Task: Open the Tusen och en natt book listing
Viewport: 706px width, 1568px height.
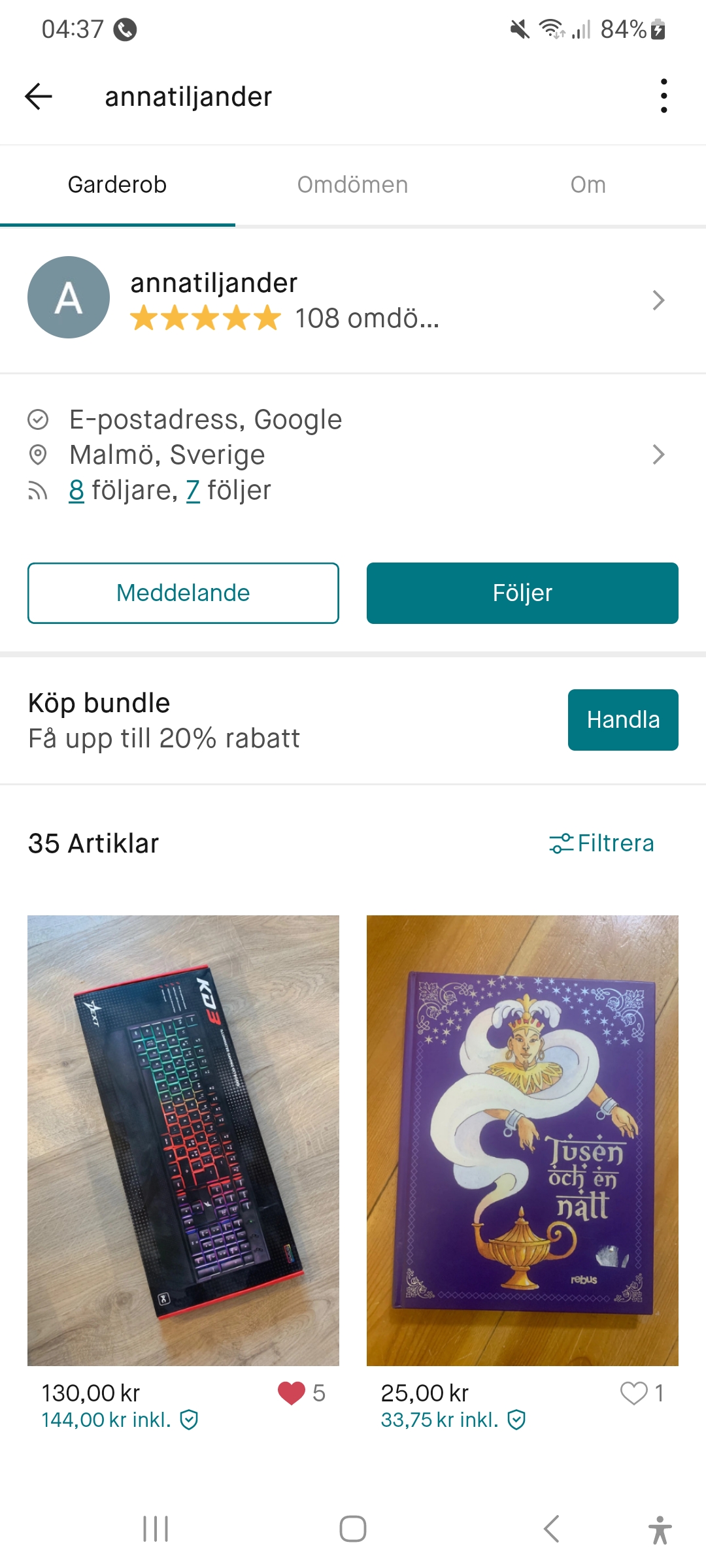Action: (x=522, y=1140)
